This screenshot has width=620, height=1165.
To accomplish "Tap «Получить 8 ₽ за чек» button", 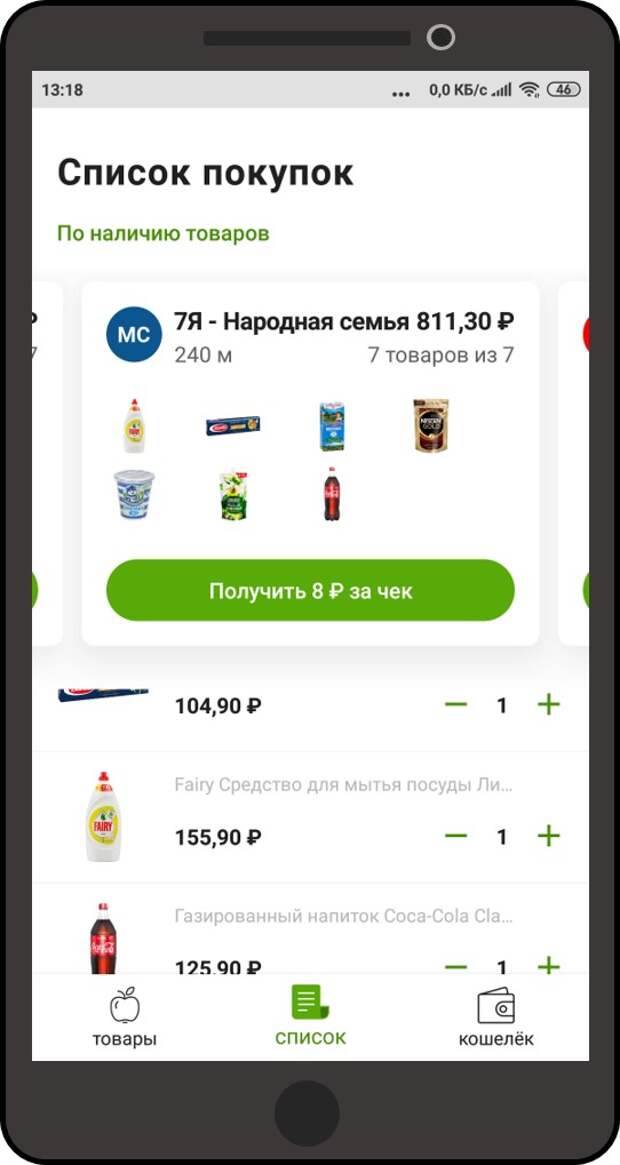I will pyautogui.click(x=310, y=591).
